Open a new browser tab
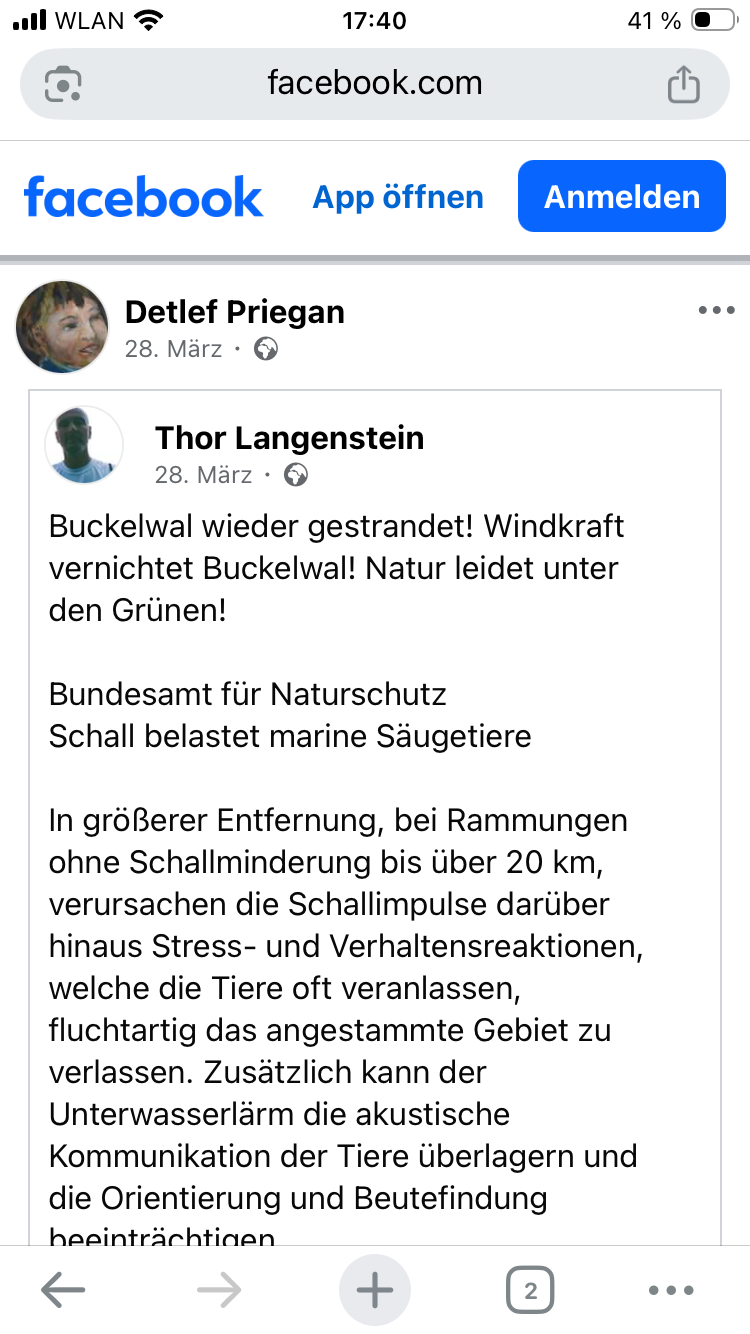This screenshot has height=1334, width=750. [x=375, y=1291]
